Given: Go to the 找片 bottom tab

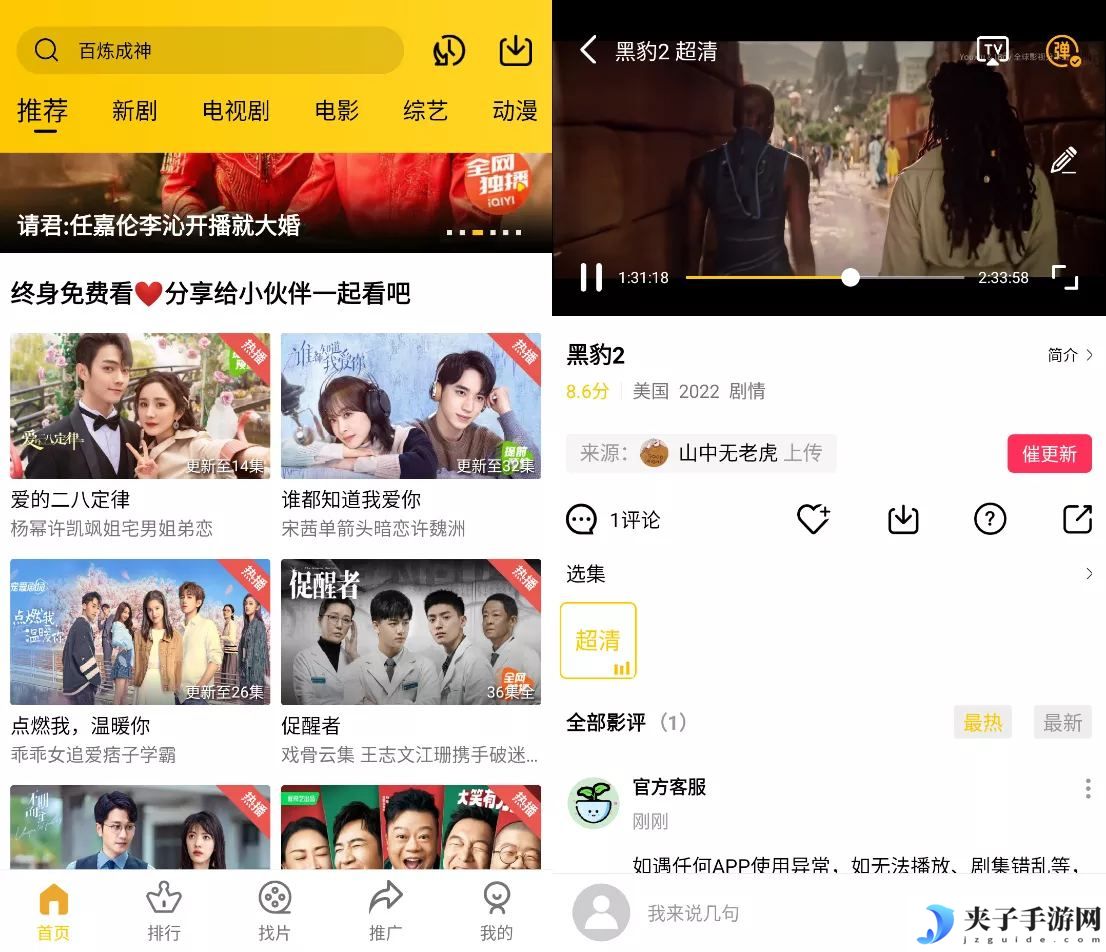Looking at the screenshot, I should [274, 910].
